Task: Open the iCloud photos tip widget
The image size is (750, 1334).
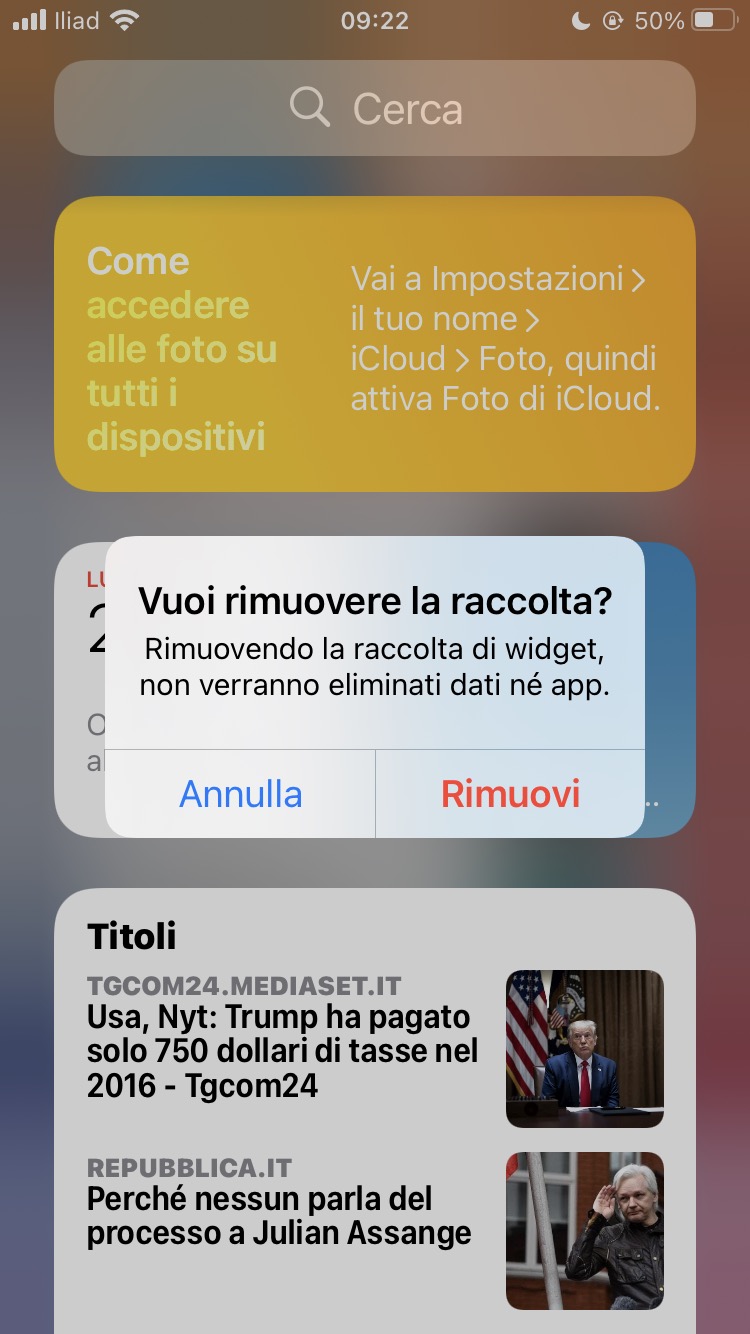Action: [x=375, y=344]
